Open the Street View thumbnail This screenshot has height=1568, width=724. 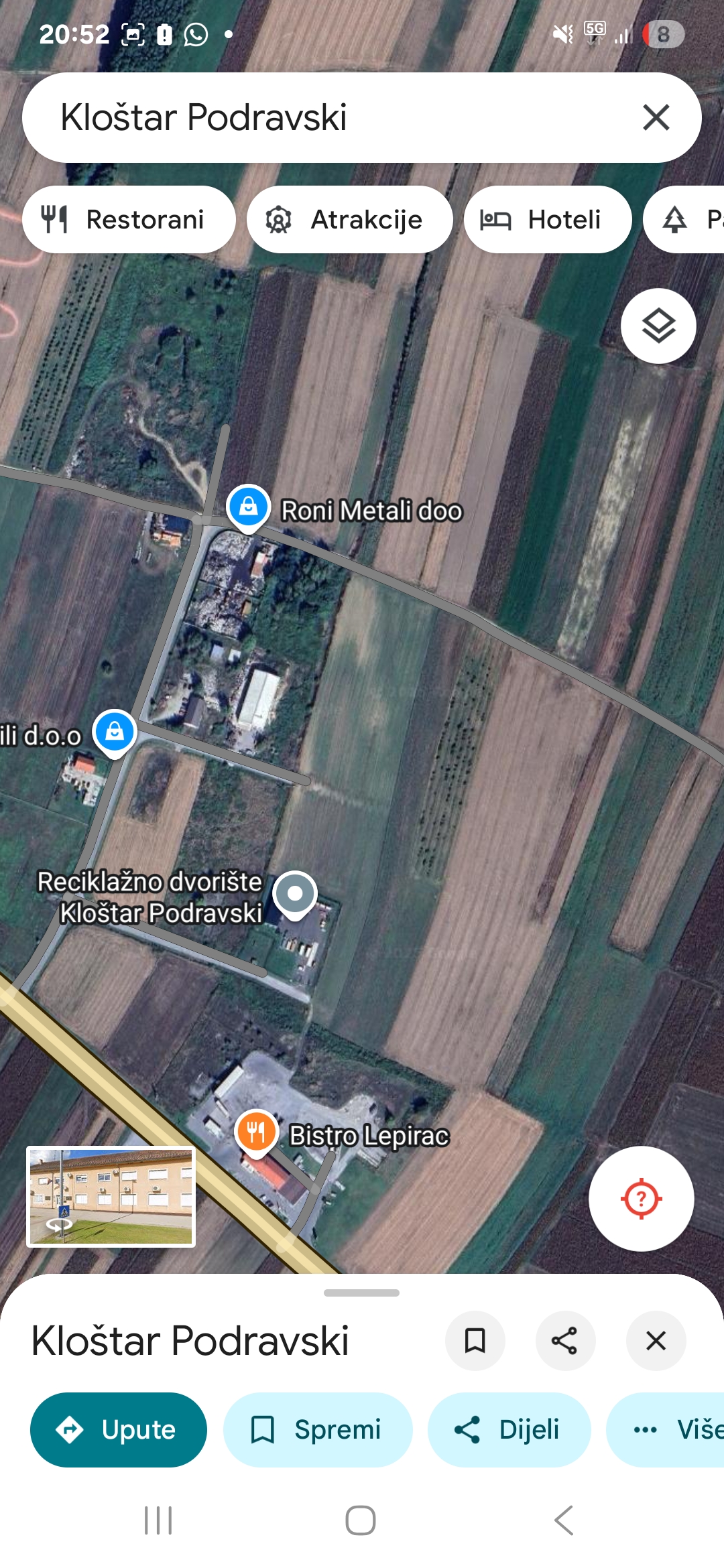coord(111,1197)
